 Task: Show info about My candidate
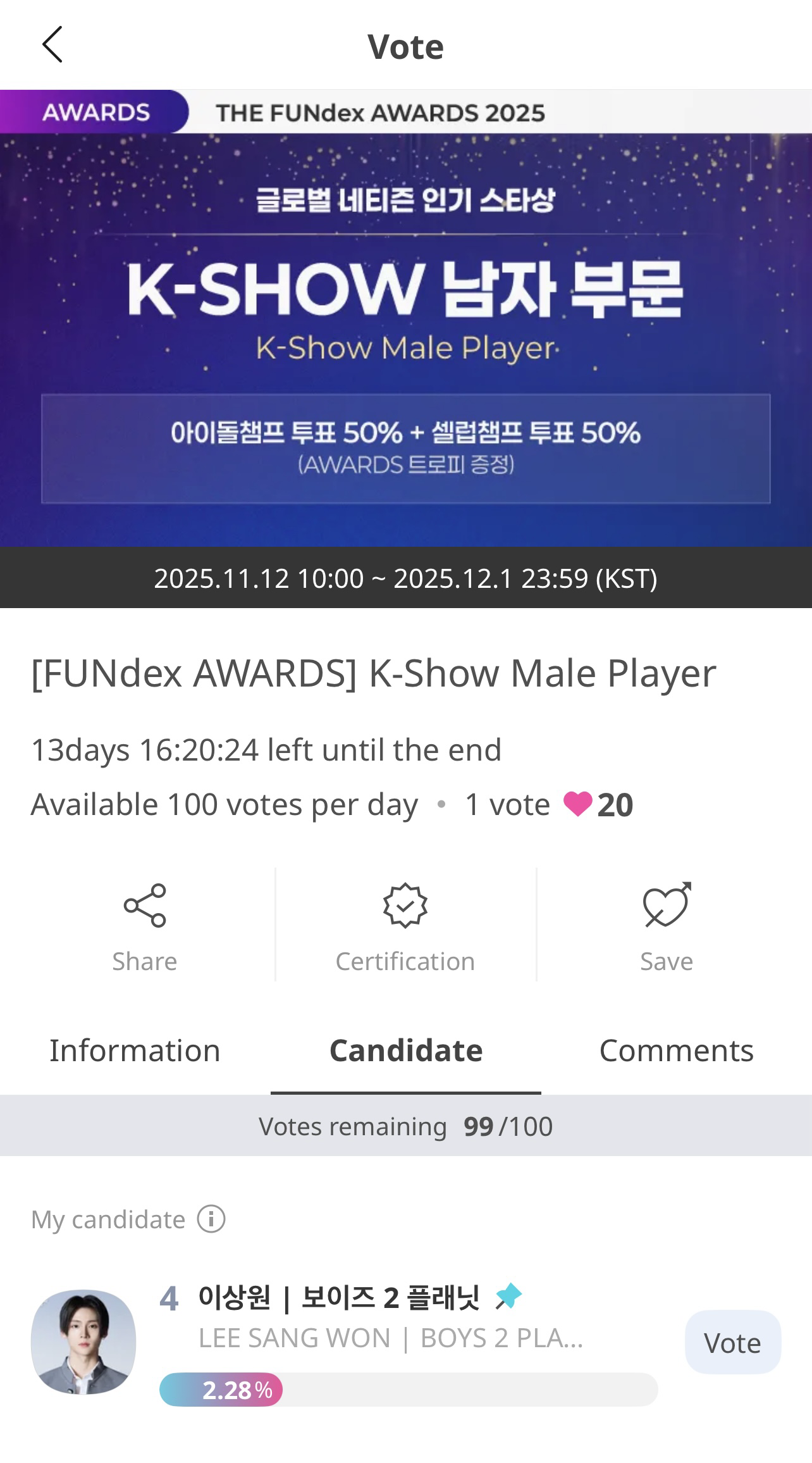[211, 1219]
